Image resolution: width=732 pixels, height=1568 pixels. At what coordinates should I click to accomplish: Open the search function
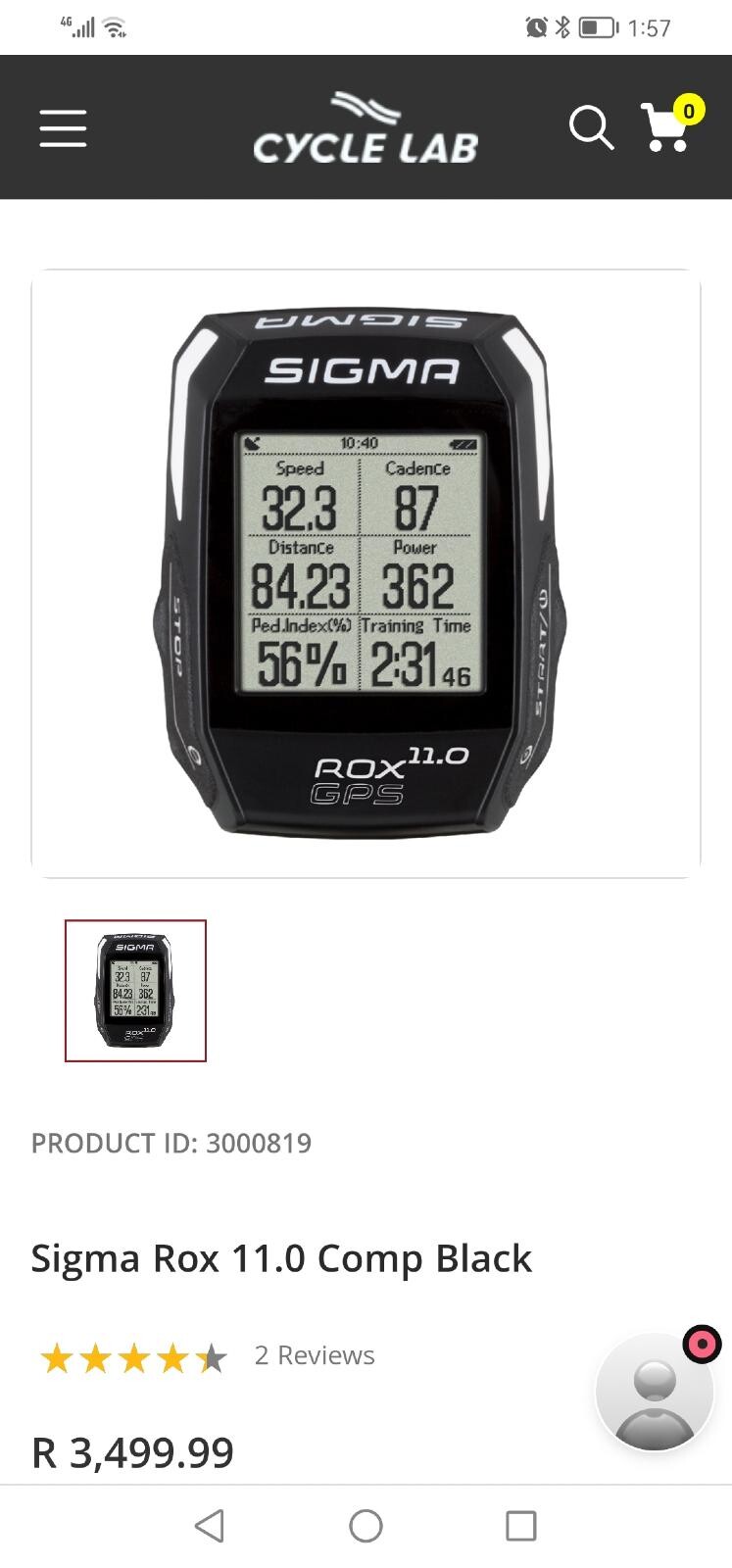591,127
